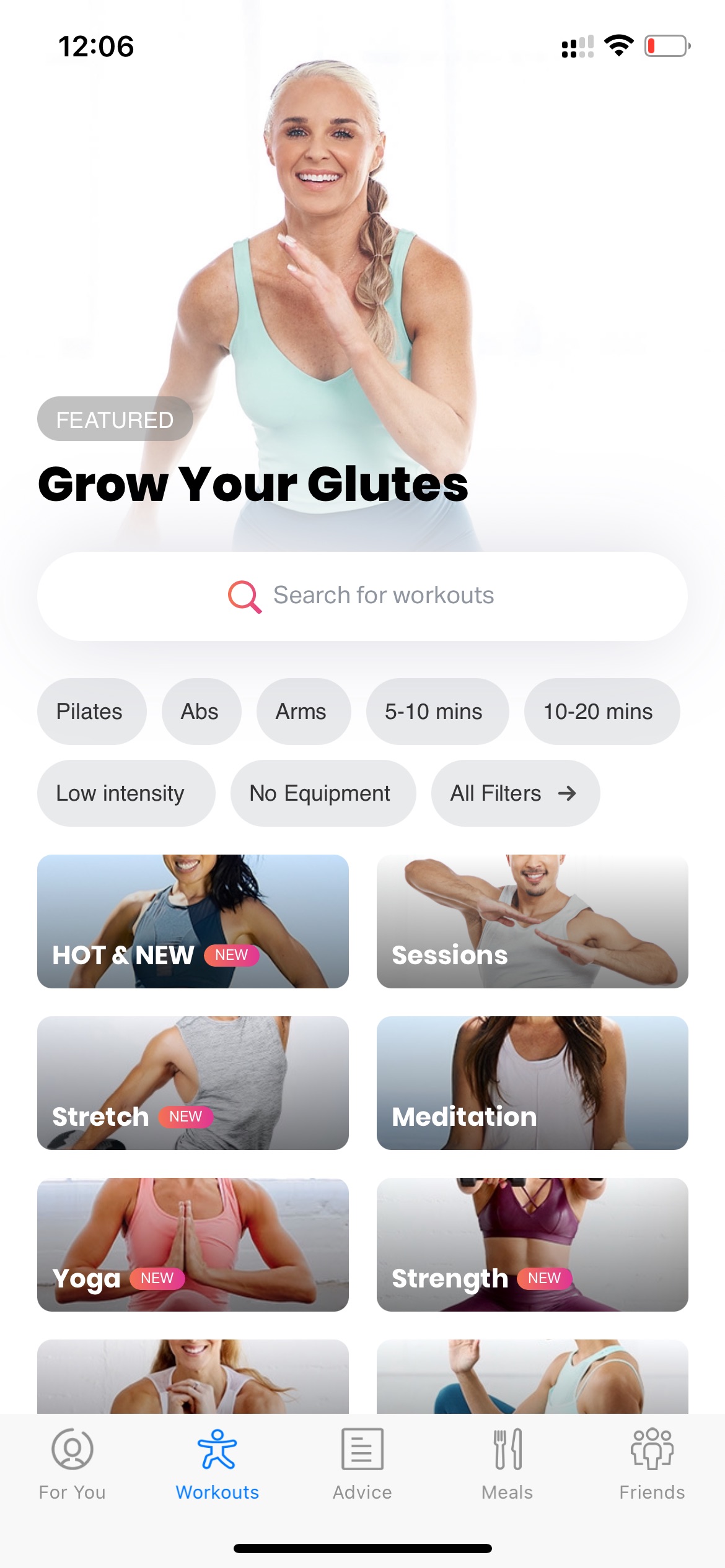Viewport: 725px width, 1568px height.
Task: Open the HOT & NEW category
Action: (x=193, y=921)
